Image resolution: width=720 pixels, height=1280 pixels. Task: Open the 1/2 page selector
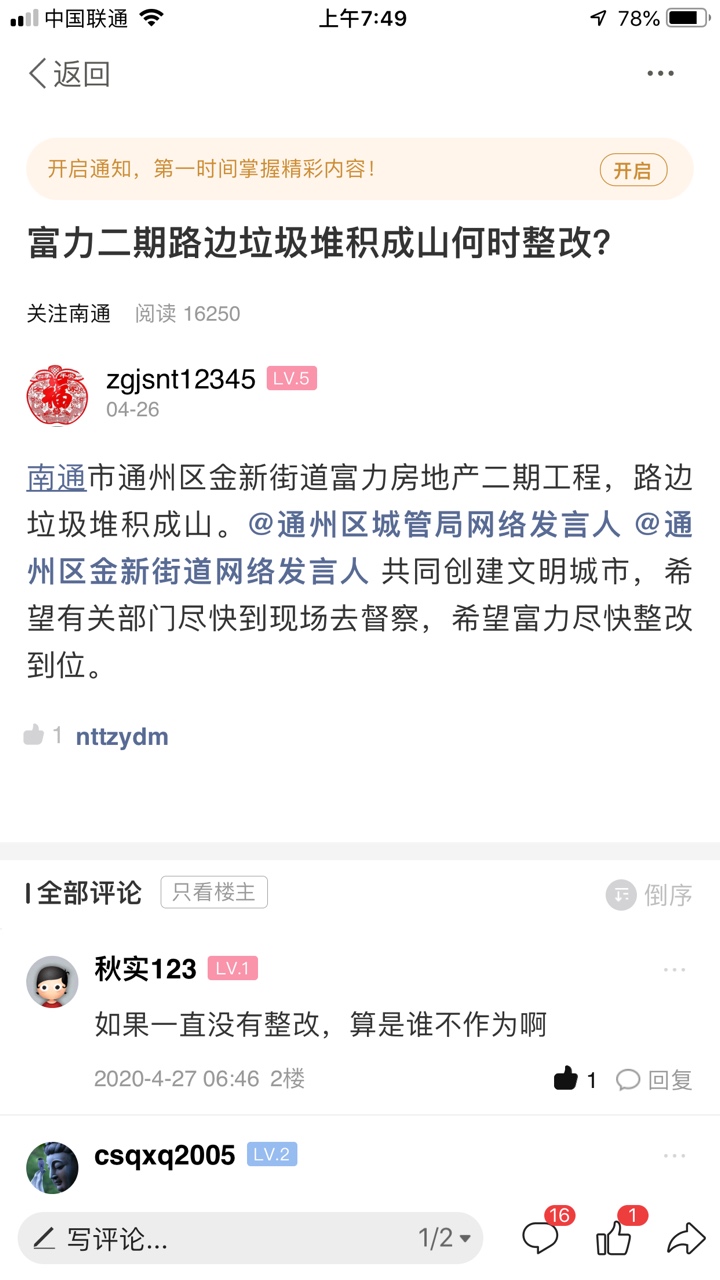pos(444,1239)
